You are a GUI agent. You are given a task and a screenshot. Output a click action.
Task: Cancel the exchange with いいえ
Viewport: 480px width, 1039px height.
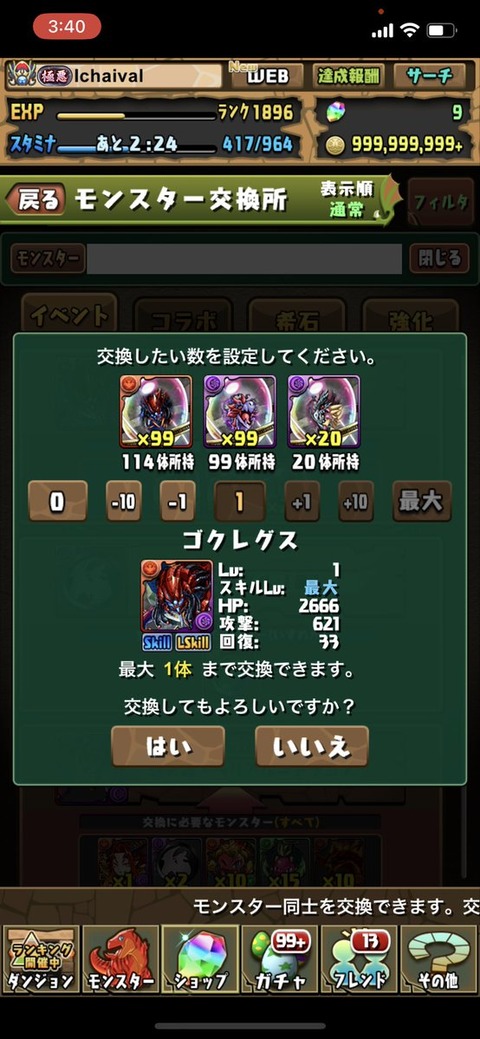(312, 746)
